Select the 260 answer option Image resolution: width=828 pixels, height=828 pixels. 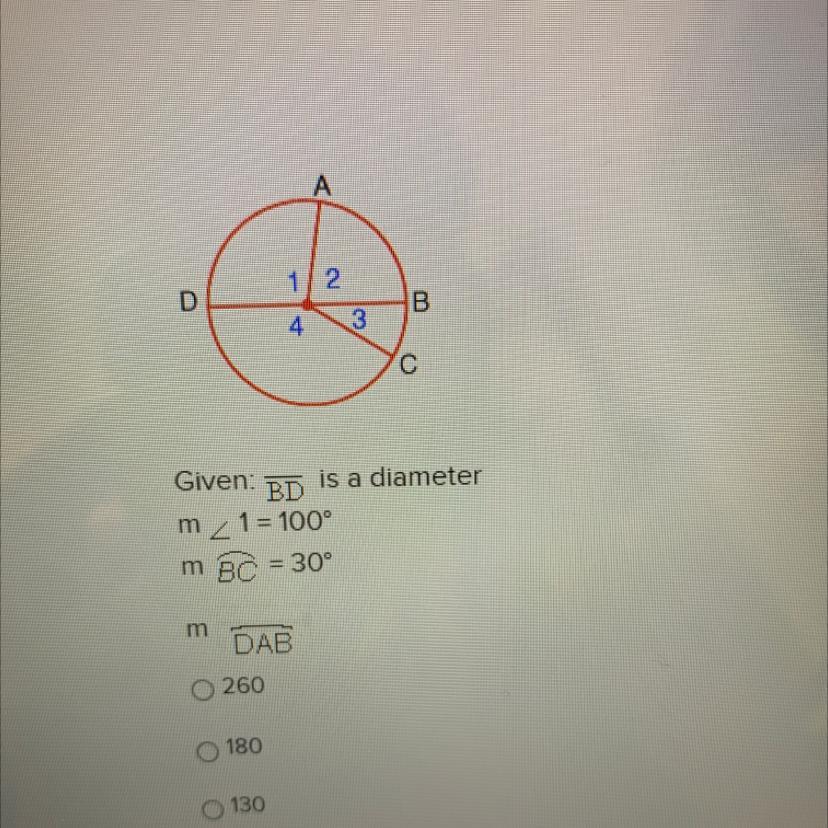click(x=204, y=689)
